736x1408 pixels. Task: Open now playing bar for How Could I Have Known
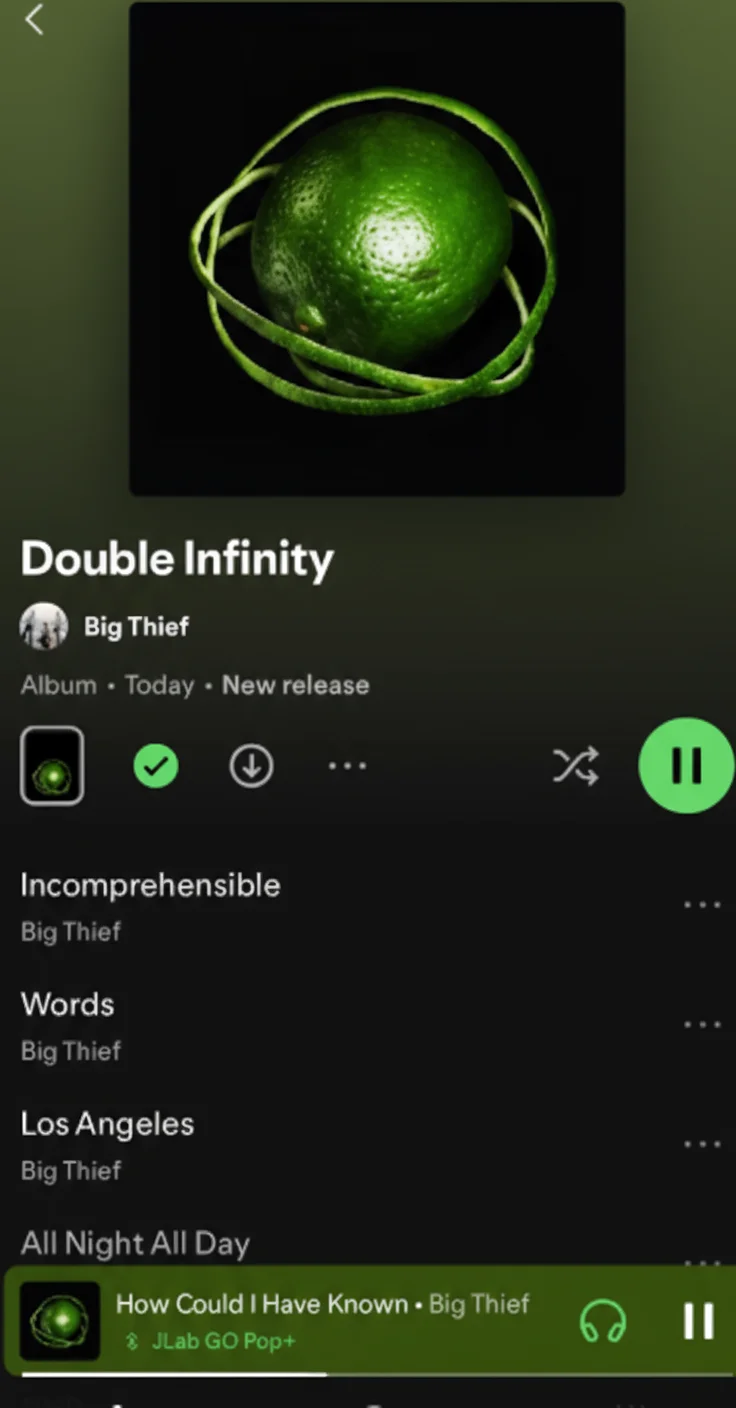[x=320, y=1319]
